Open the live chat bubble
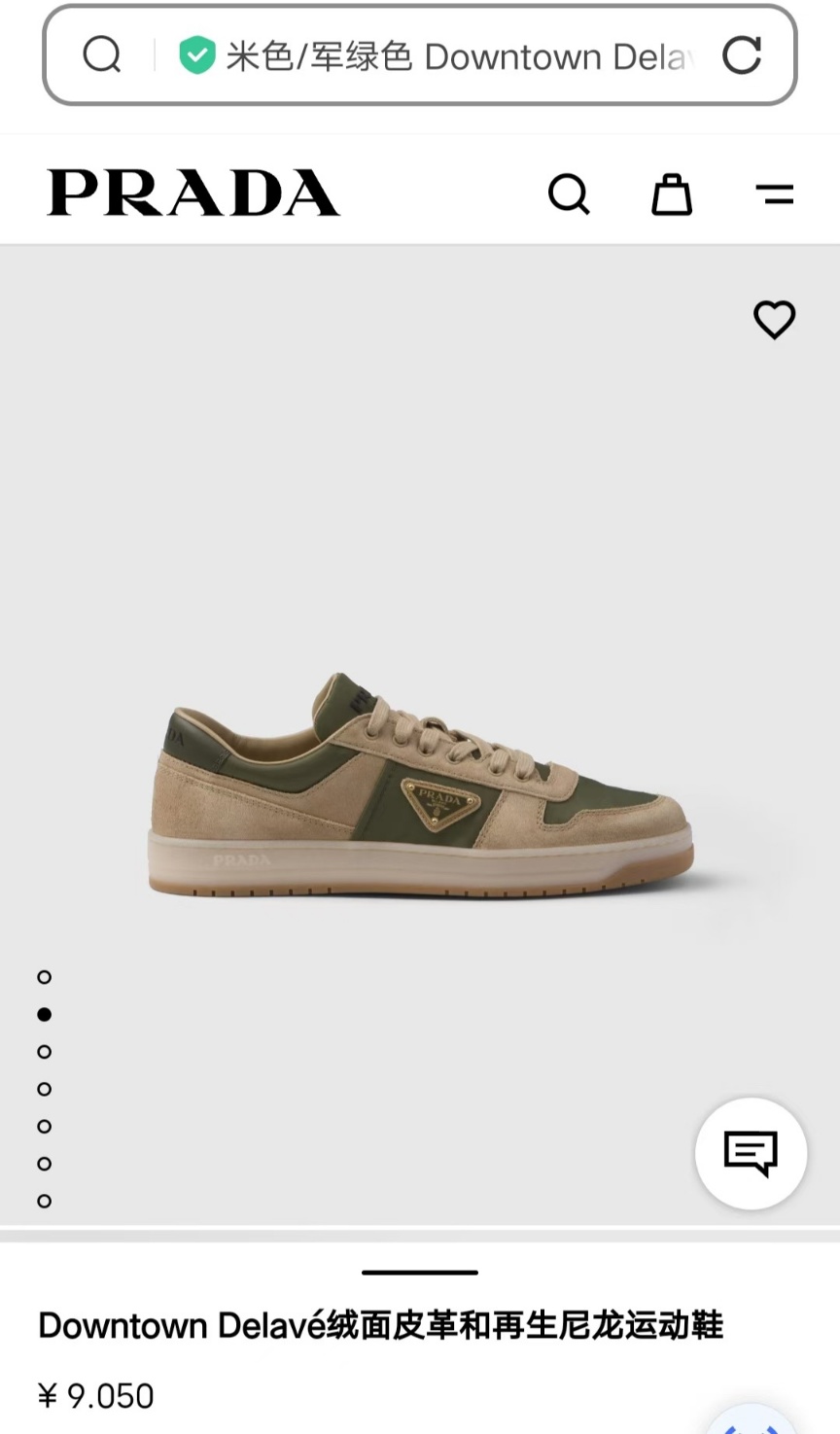840x1434 pixels. tap(751, 1153)
